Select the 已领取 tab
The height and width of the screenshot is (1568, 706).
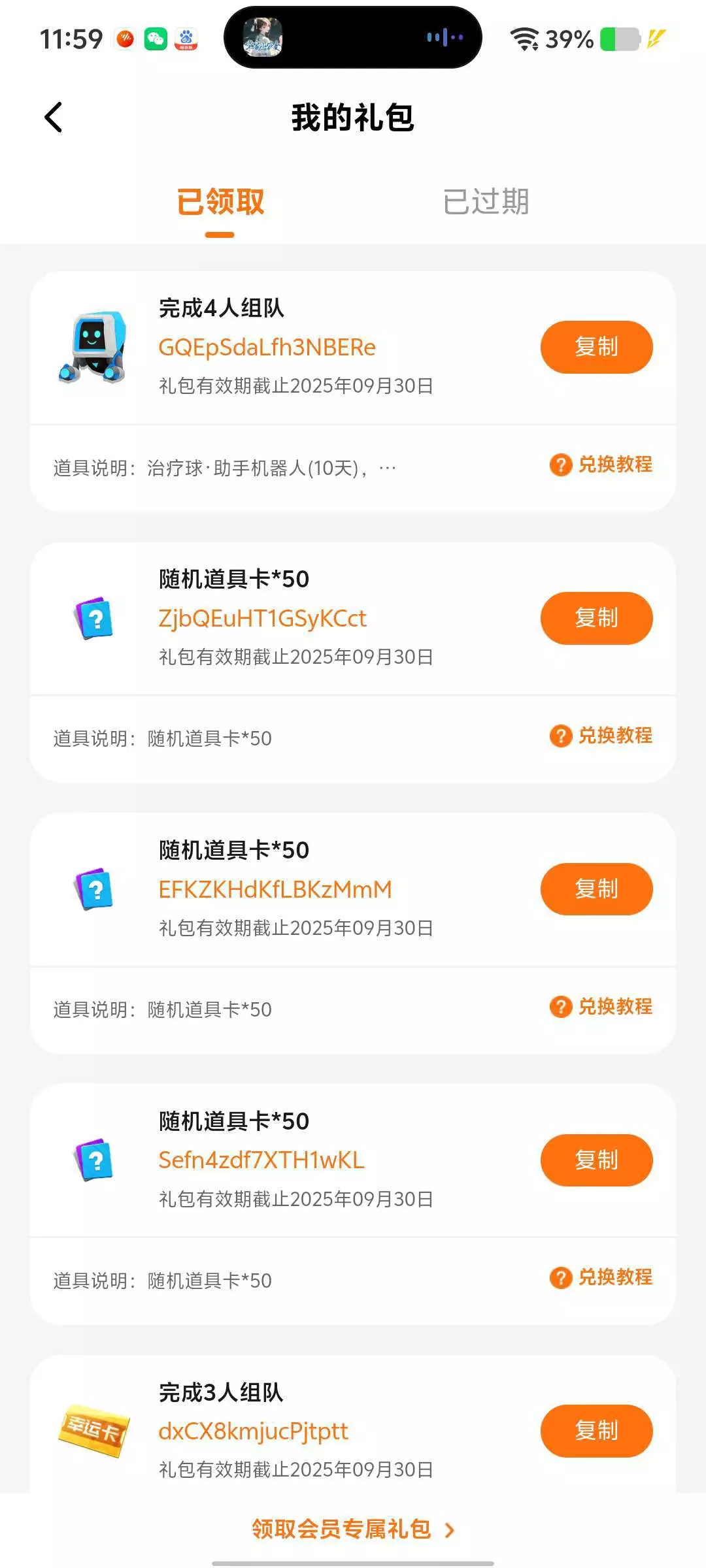click(x=220, y=202)
